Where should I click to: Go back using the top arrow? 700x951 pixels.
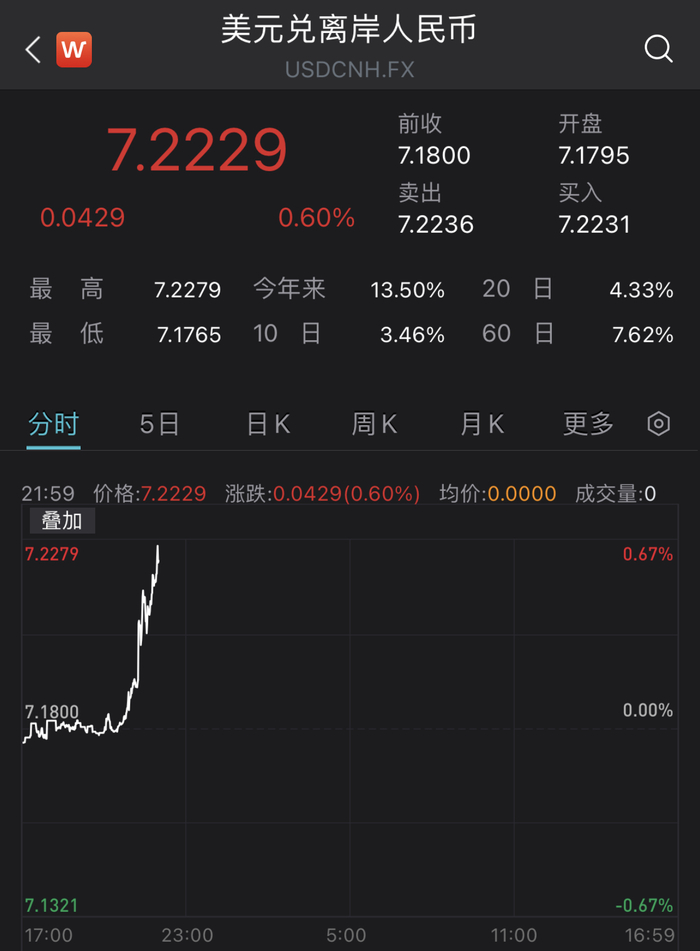click(33, 50)
